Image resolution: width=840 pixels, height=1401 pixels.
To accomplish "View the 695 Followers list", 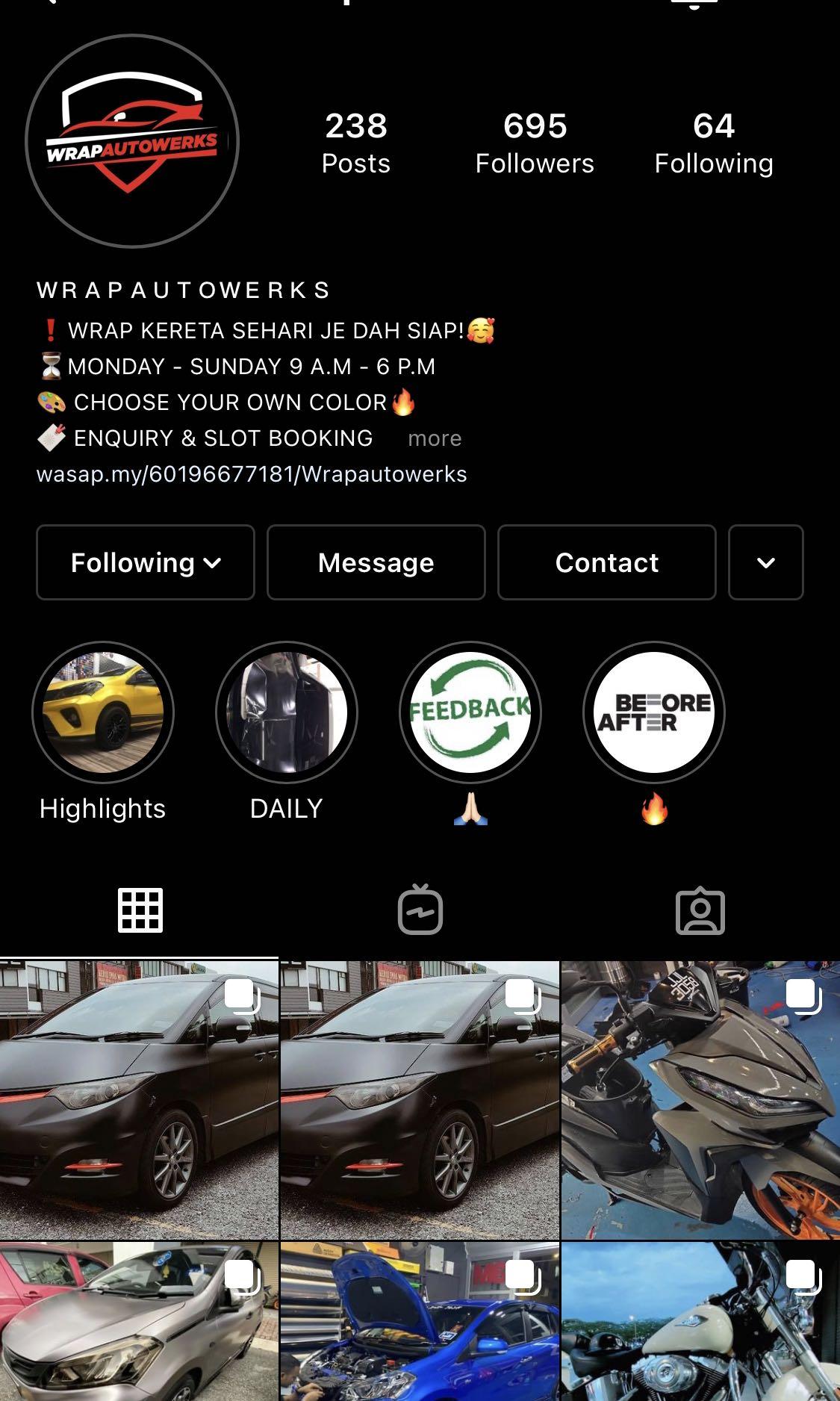I will 535,143.
